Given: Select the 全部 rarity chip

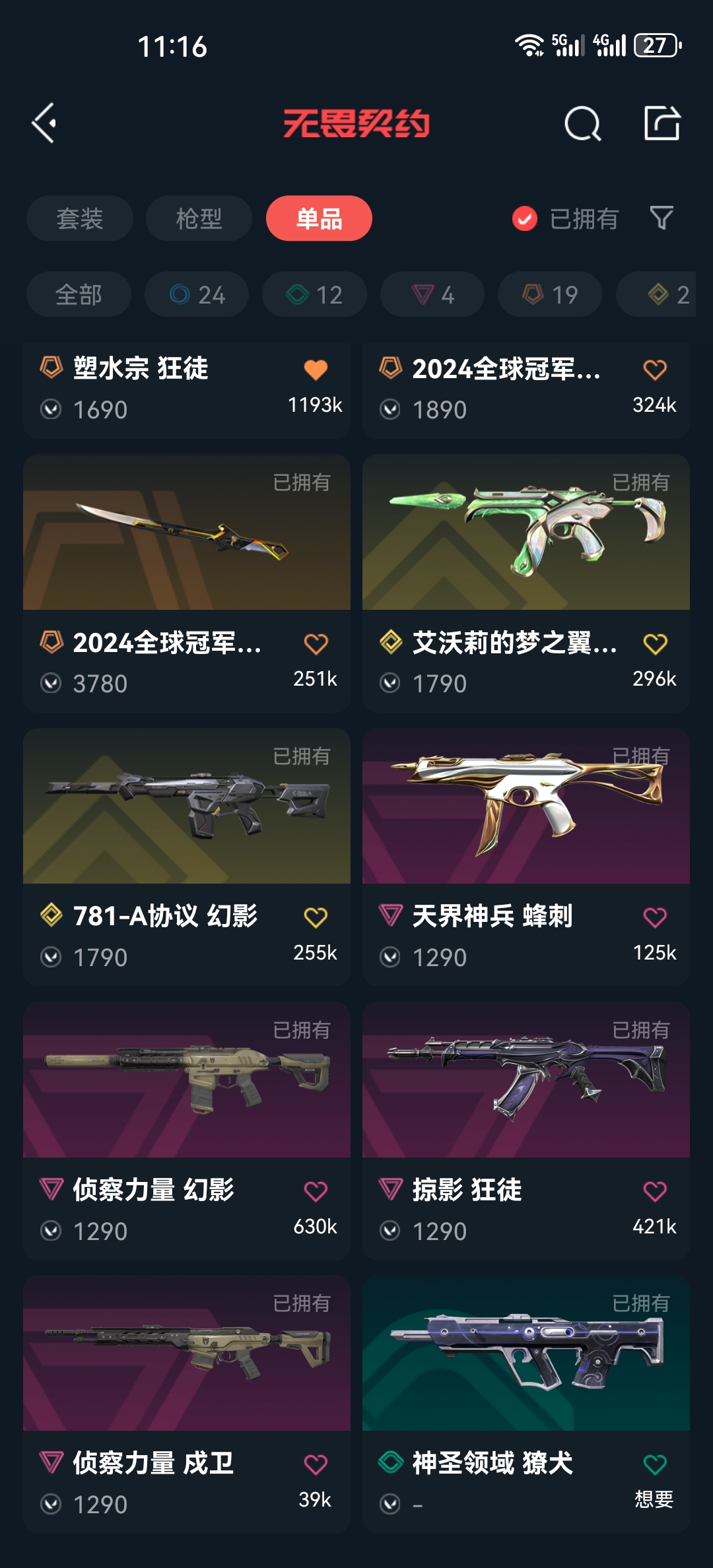Looking at the screenshot, I should coord(79,294).
